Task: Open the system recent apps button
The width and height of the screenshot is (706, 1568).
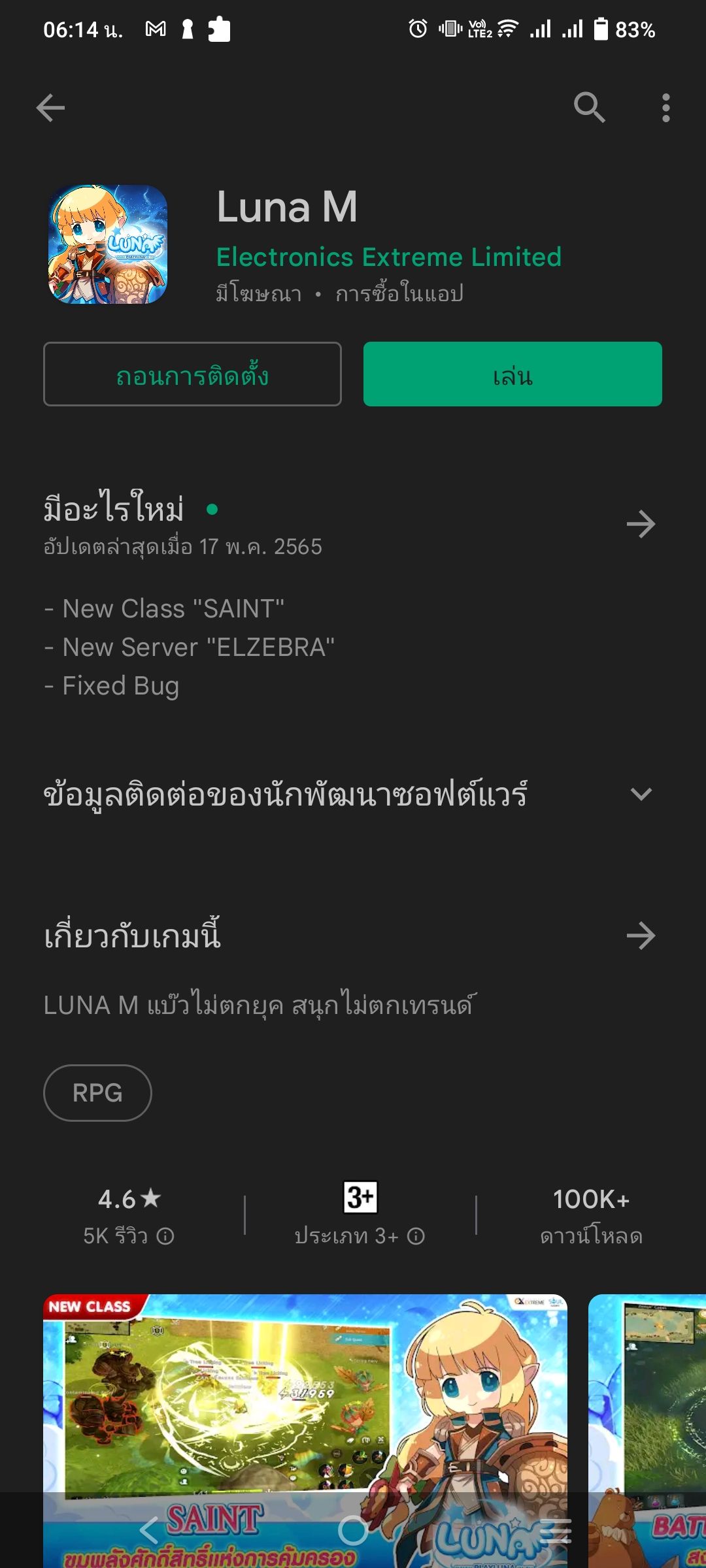Action: tap(556, 1530)
